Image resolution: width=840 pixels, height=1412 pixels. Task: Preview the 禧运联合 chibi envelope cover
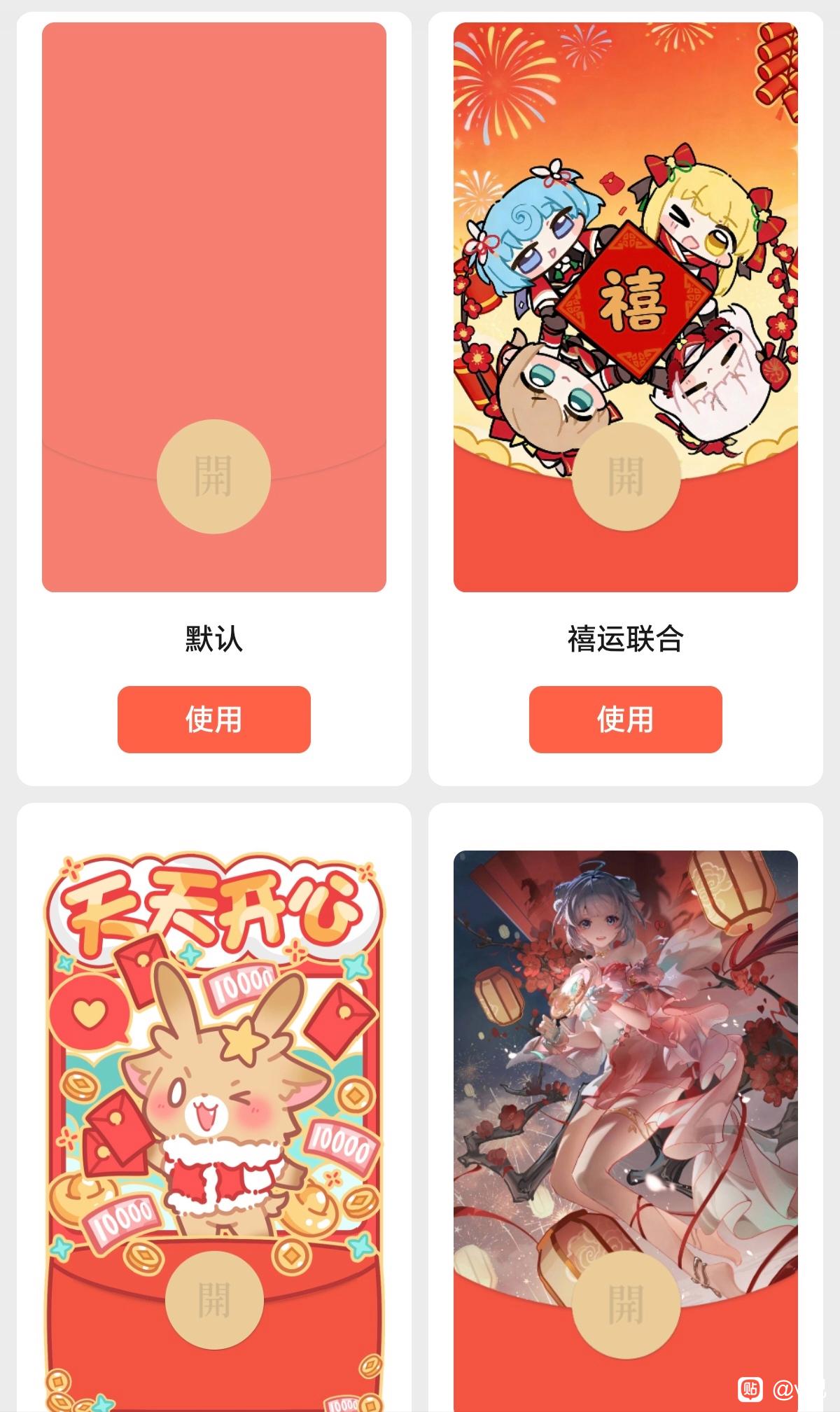coord(625,307)
